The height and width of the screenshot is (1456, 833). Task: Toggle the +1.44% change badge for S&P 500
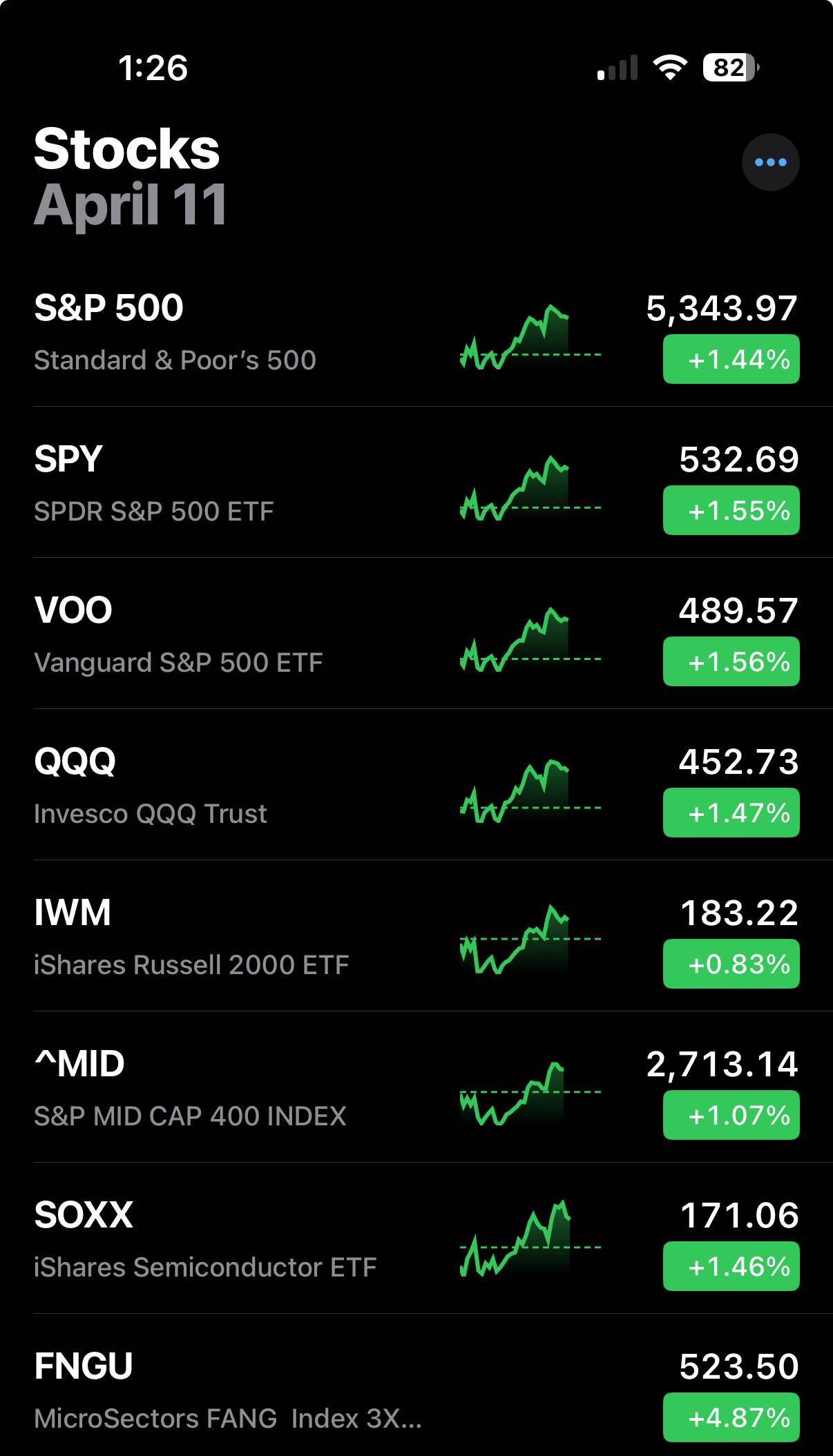point(731,359)
